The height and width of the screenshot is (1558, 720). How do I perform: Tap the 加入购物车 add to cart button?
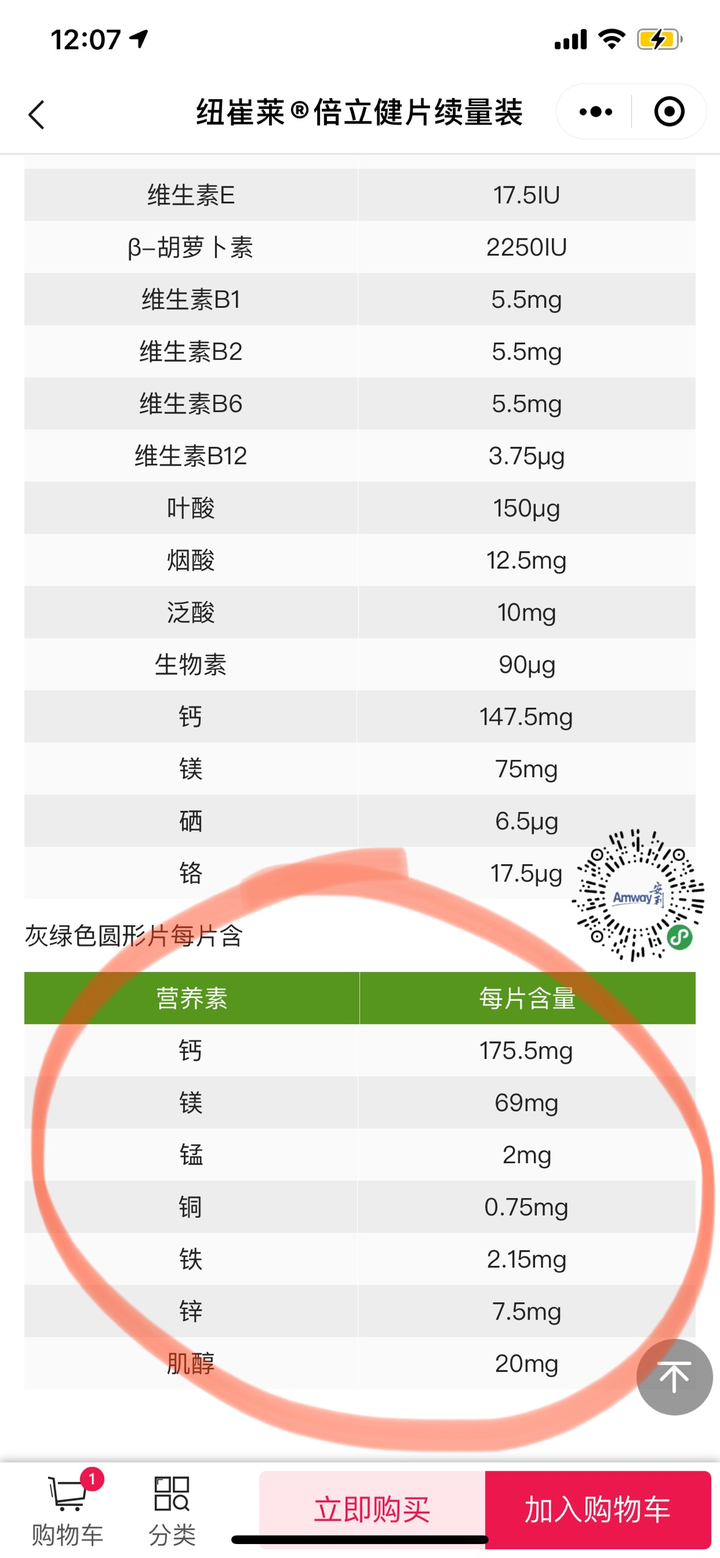pyautogui.click(x=598, y=1508)
